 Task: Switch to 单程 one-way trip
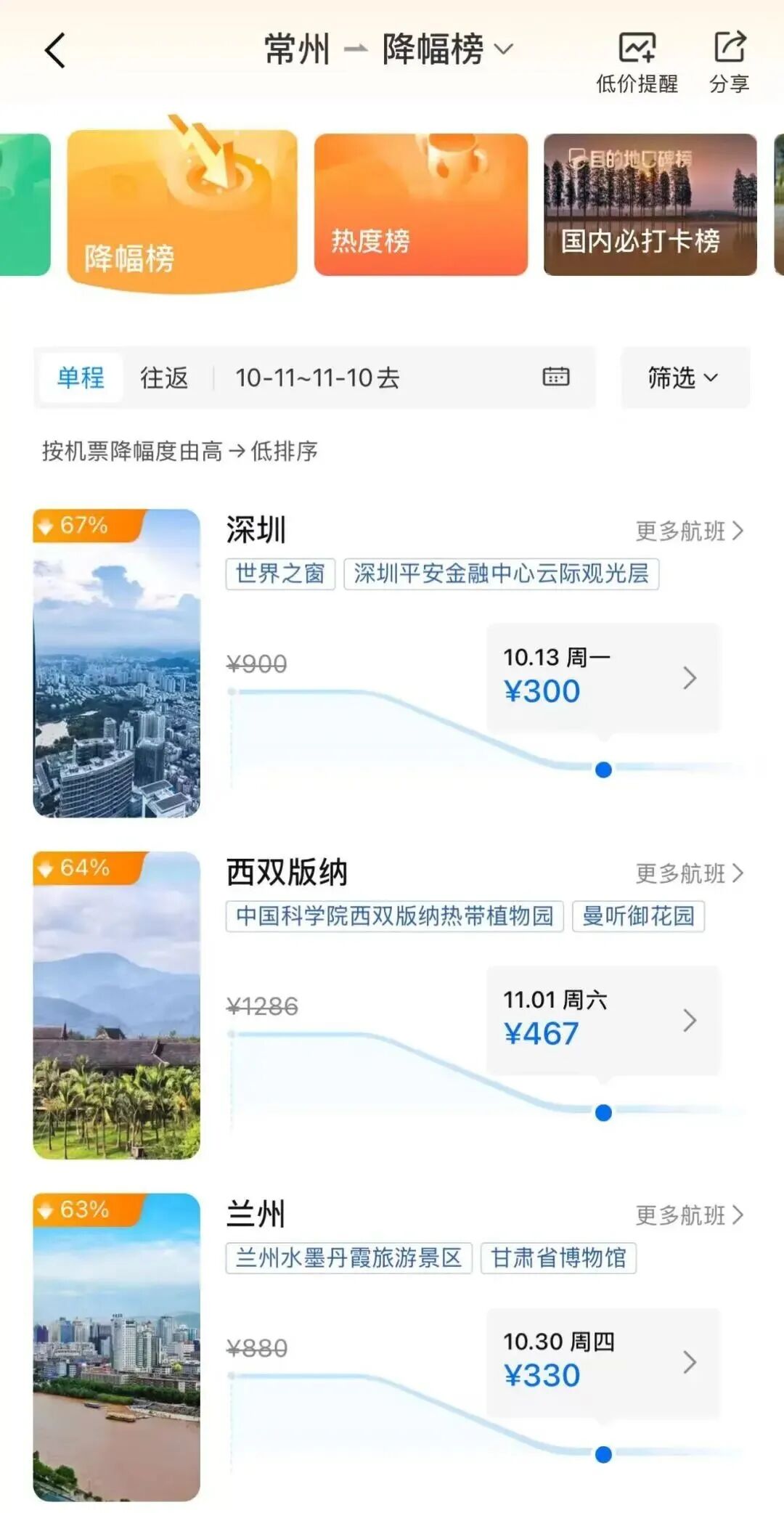click(x=81, y=378)
